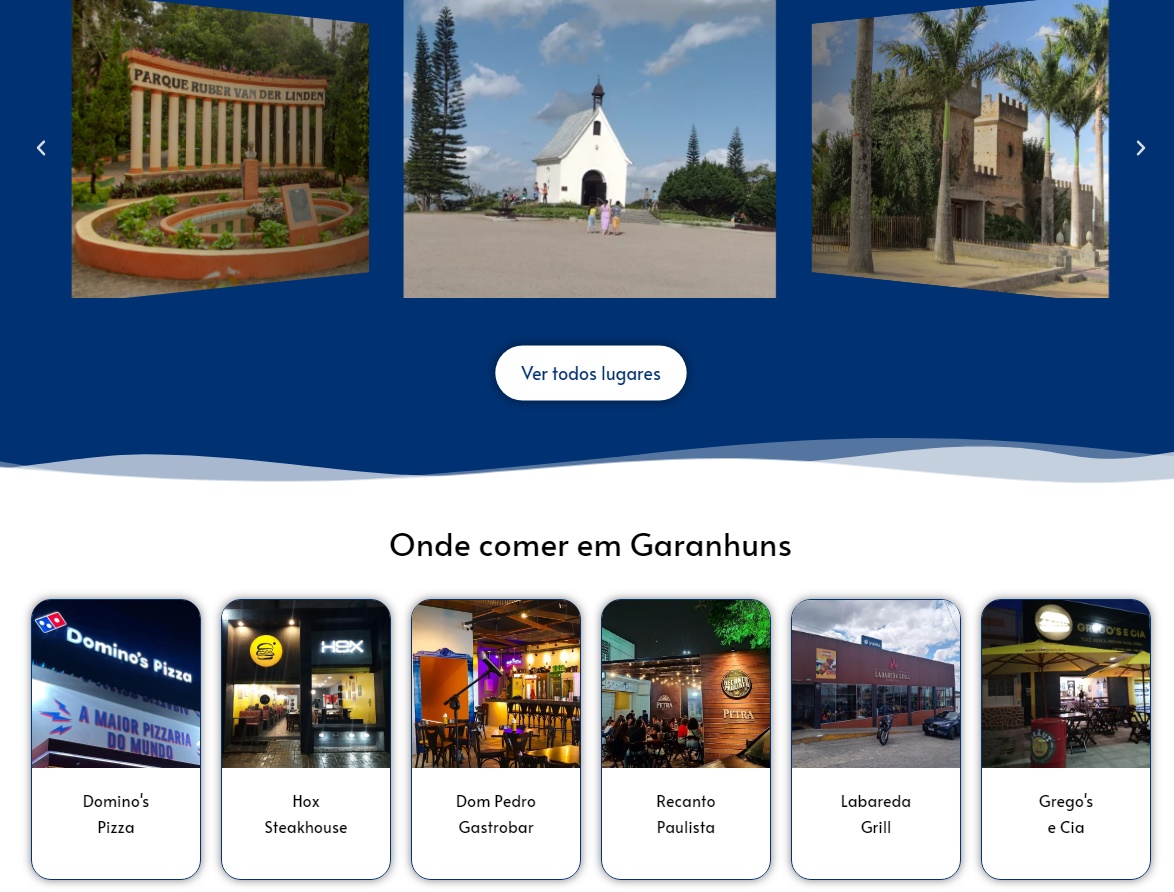The height and width of the screenshot is (892, 1174).
Task: Go to the previous carousel slide
Action: pos(41,148)
